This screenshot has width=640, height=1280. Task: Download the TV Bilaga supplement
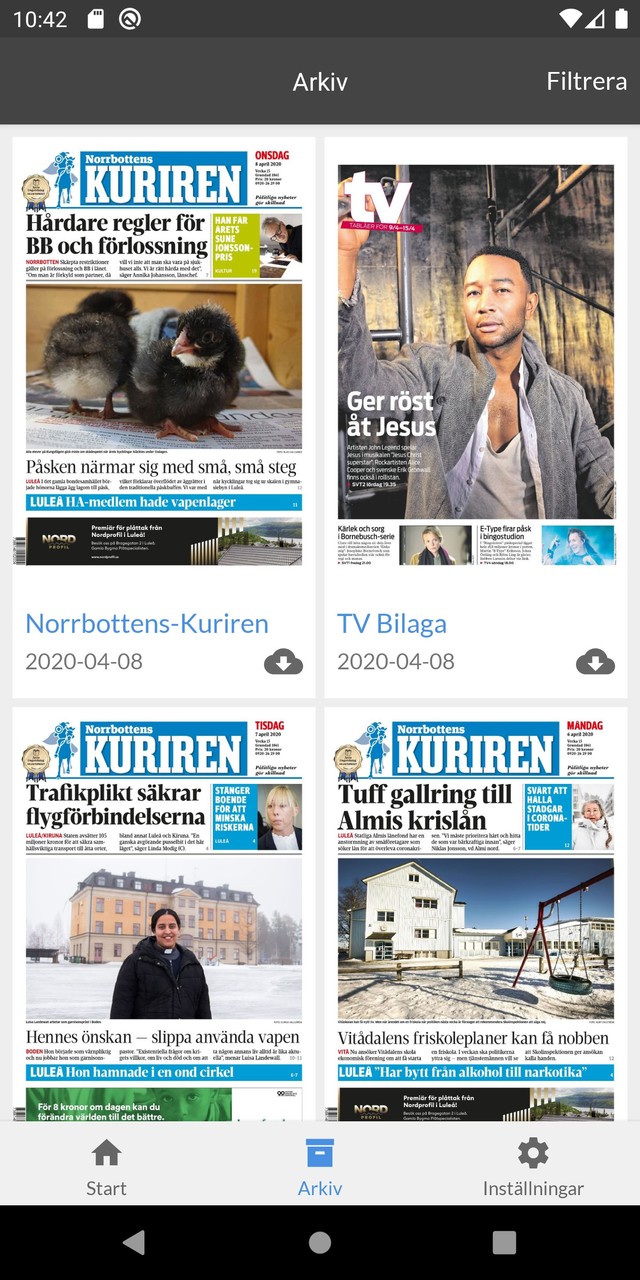[595, 661]
